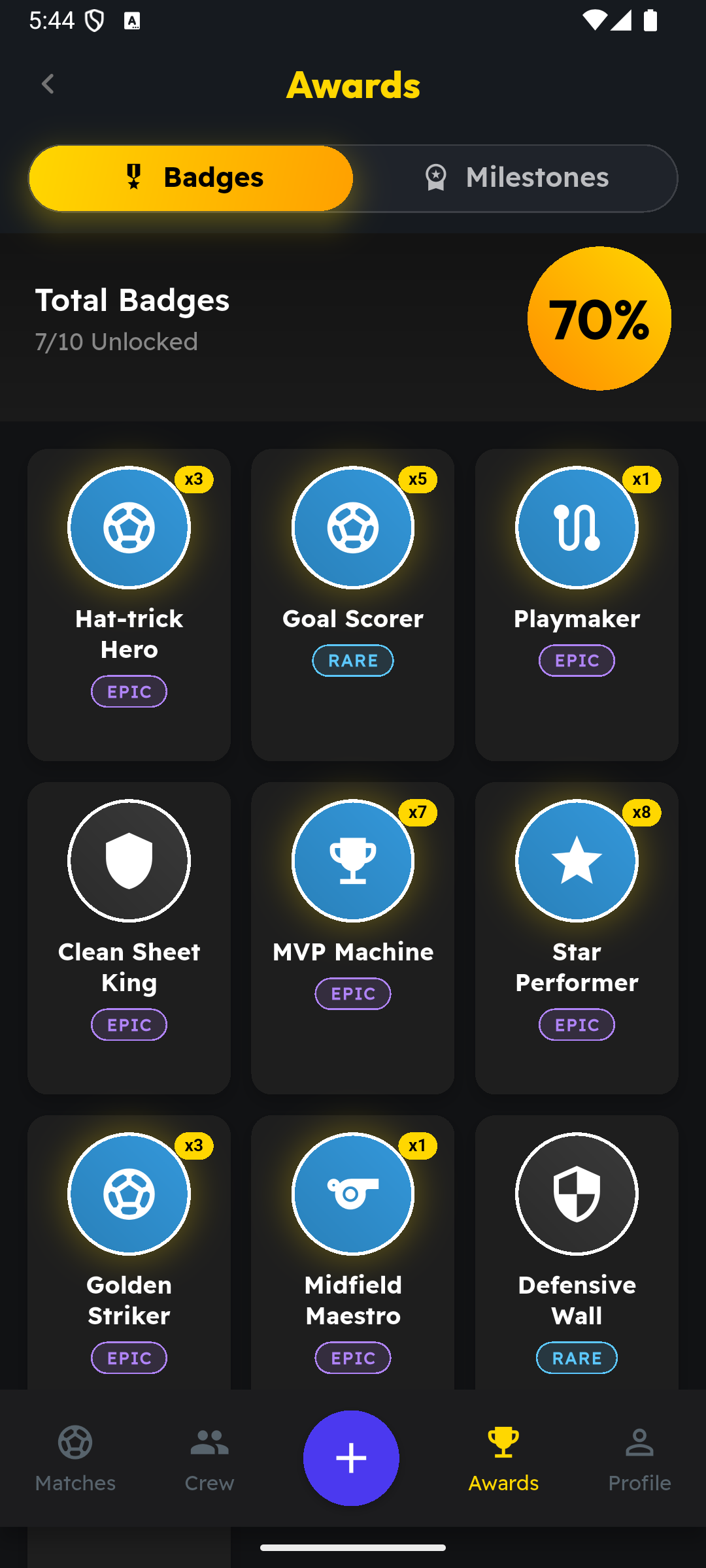Click the 70% progress circle

click(x=600, y=317)
